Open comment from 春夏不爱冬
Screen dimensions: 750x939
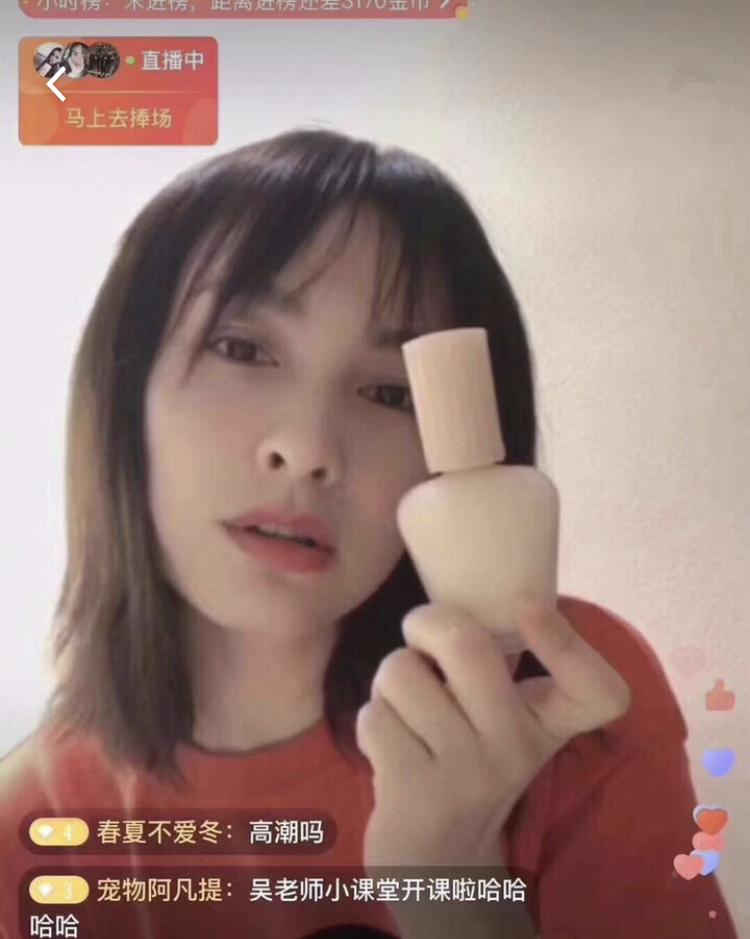pos(178,832)
